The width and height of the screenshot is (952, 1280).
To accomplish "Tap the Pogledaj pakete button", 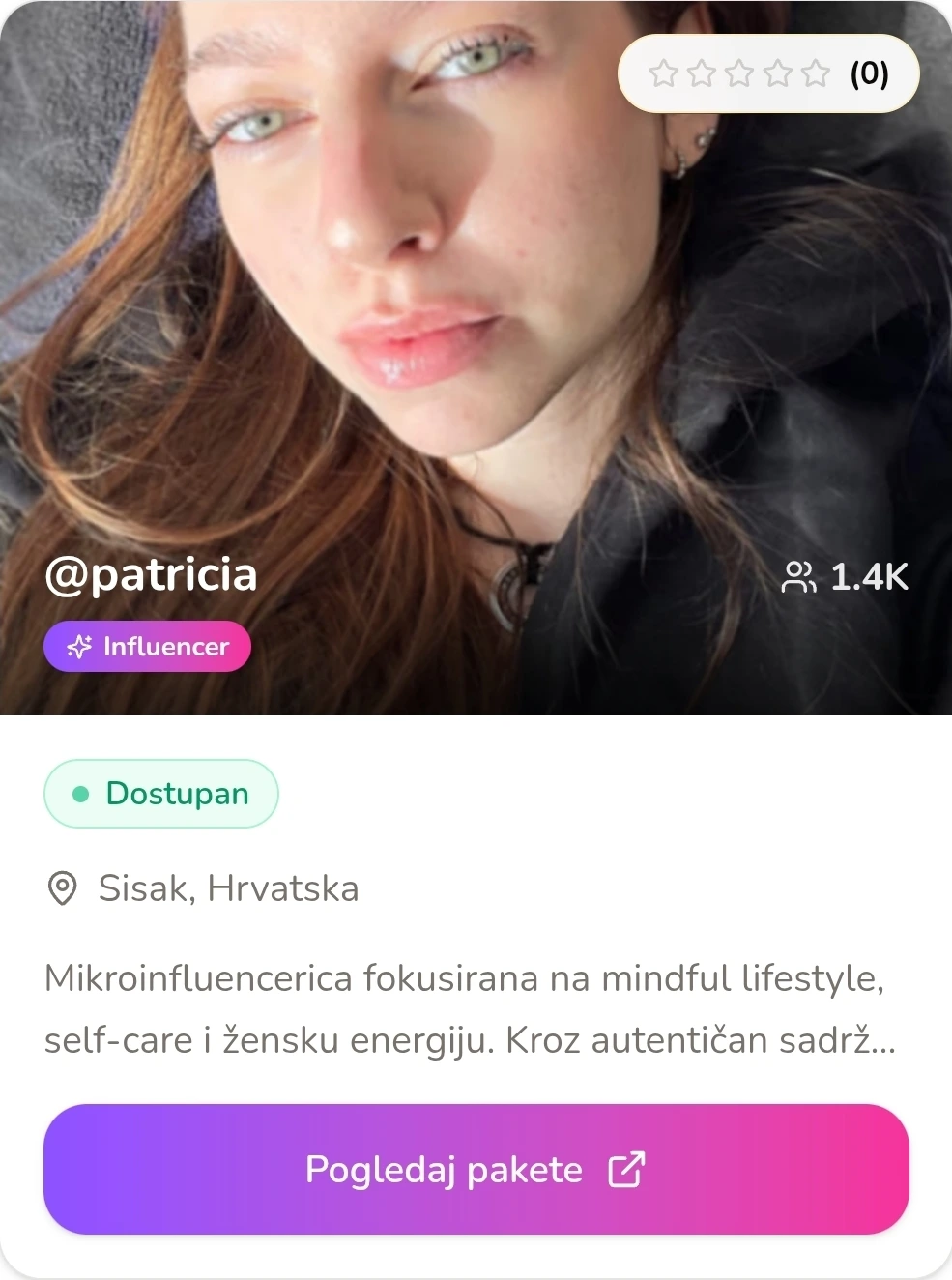I will tap(476, 1169).
